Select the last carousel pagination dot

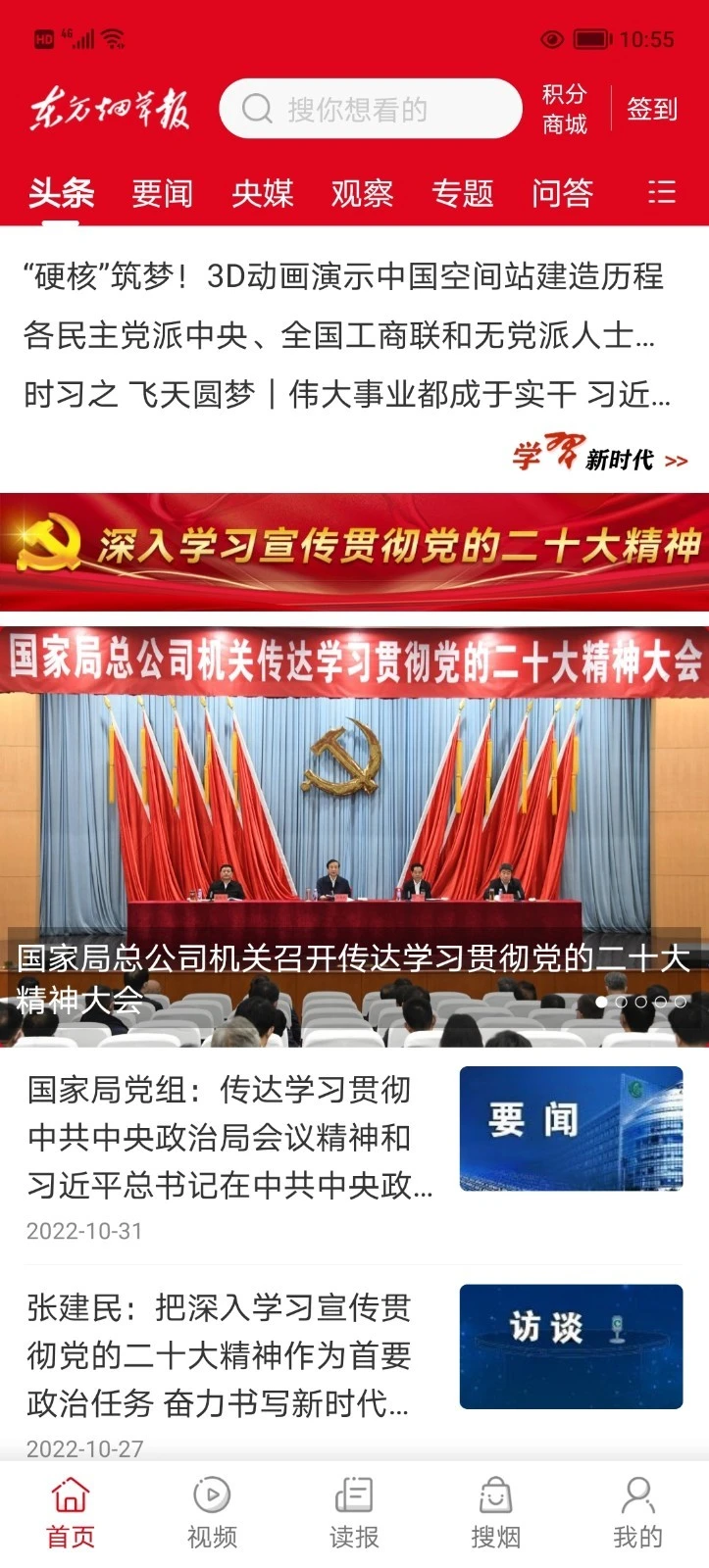tap(680, 1002)
